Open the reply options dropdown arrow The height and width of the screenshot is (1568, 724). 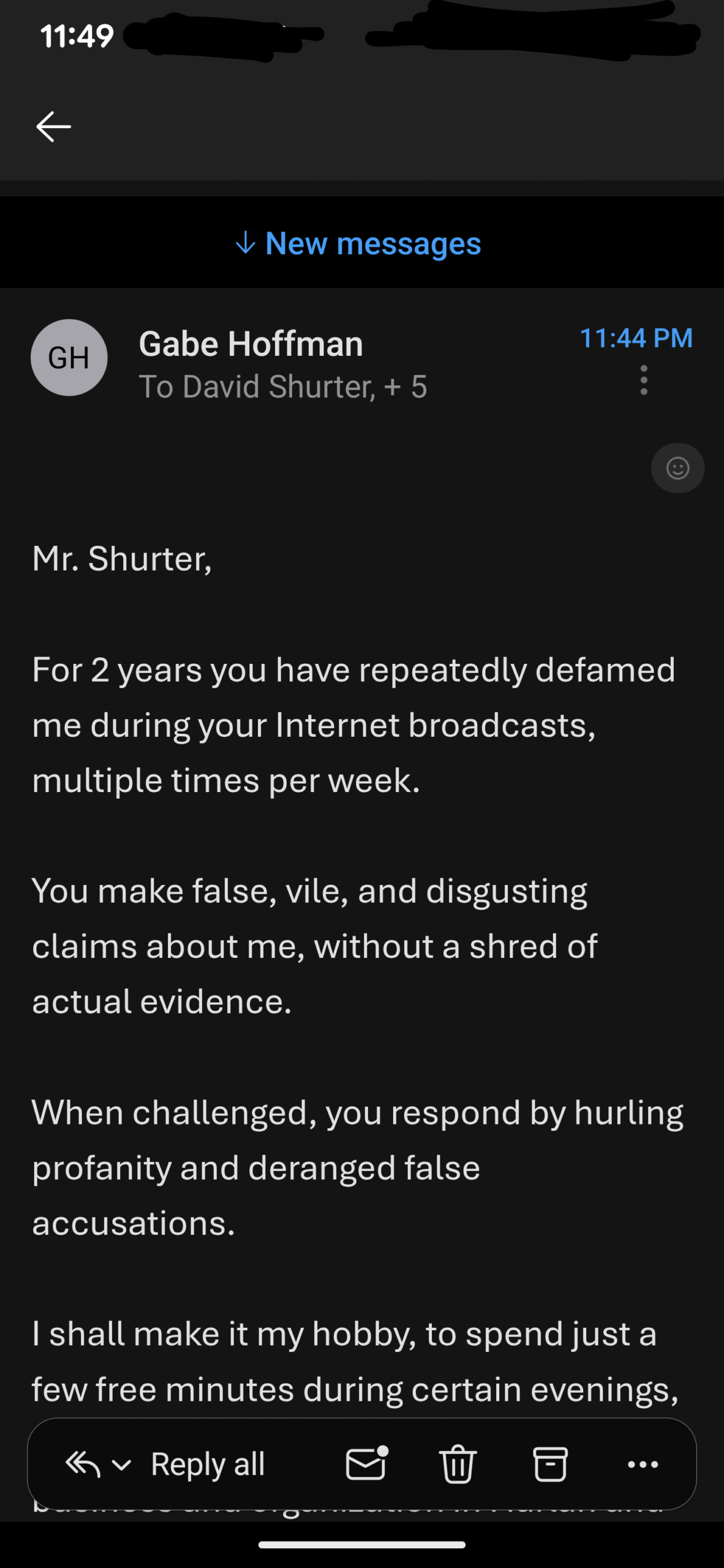(x=122, y=1465)
